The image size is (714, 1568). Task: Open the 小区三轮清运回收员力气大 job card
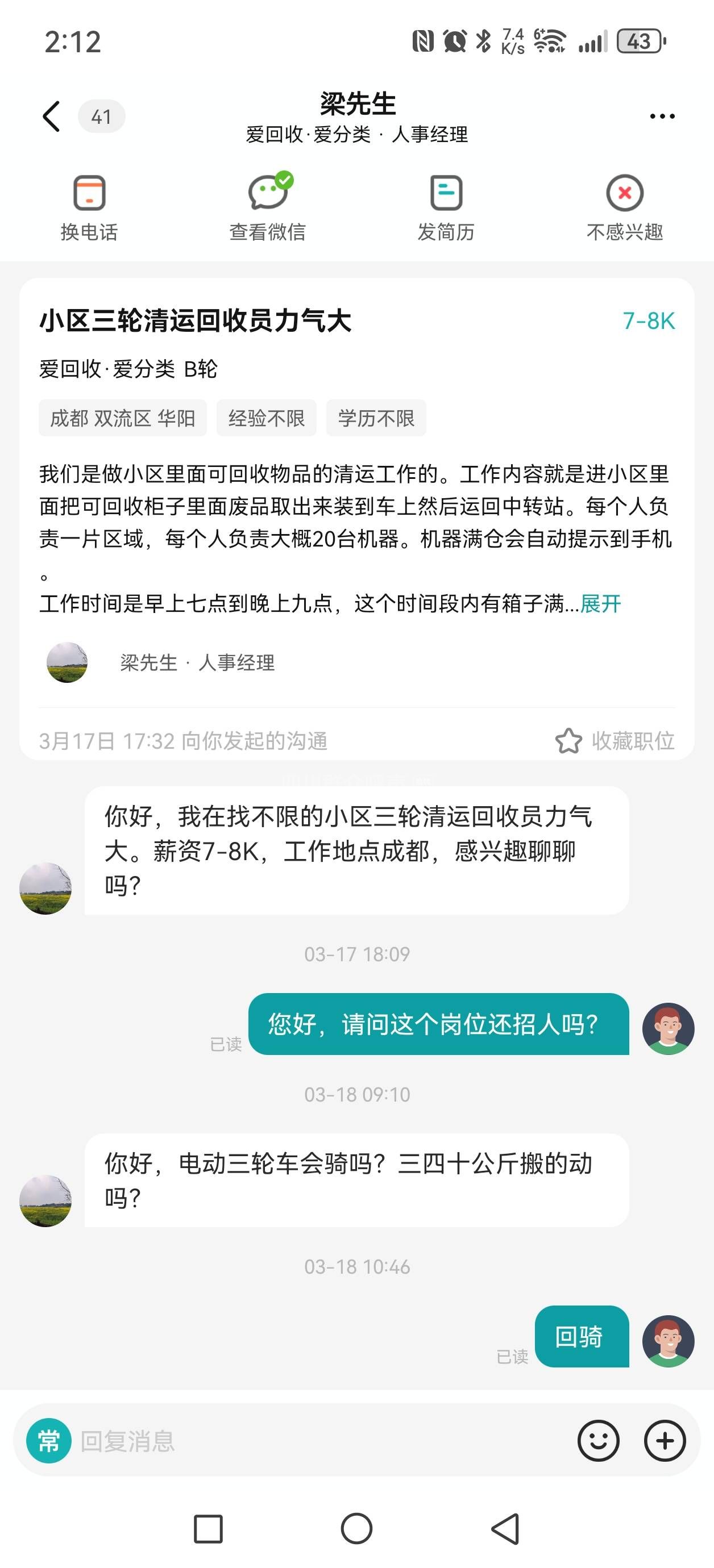click(x=196, y=321)
